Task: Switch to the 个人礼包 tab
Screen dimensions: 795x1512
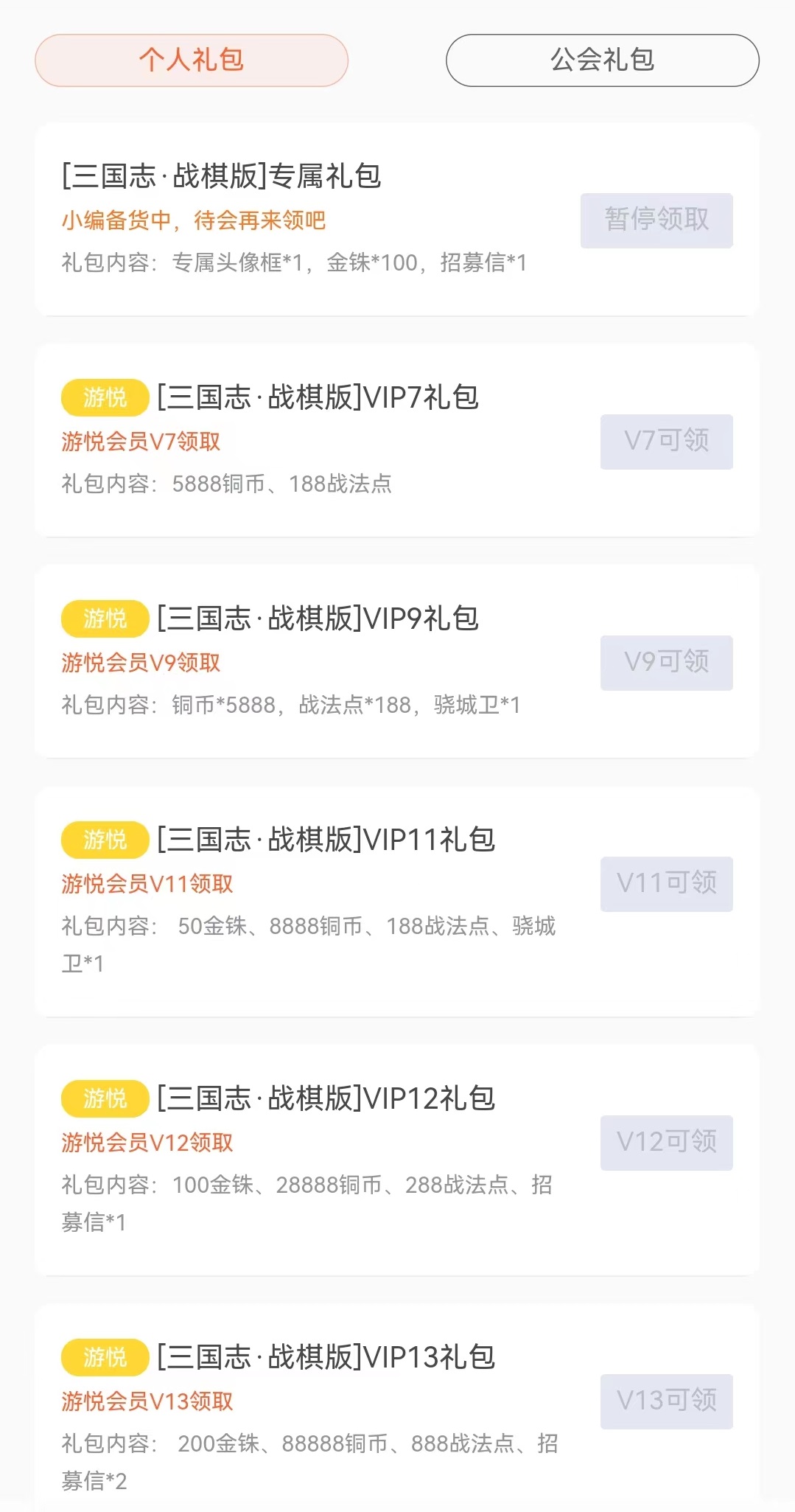Action: pyautogui.click(x=192, y=60)
